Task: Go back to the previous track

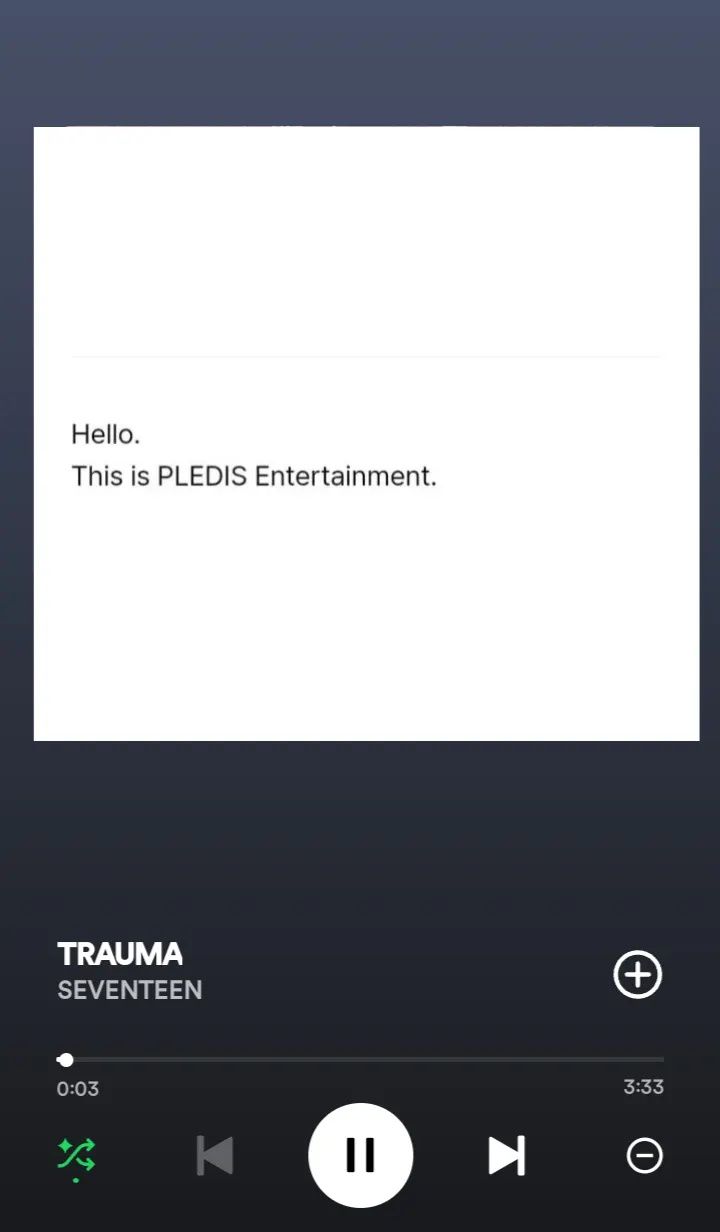Action: pos(215,1156)
